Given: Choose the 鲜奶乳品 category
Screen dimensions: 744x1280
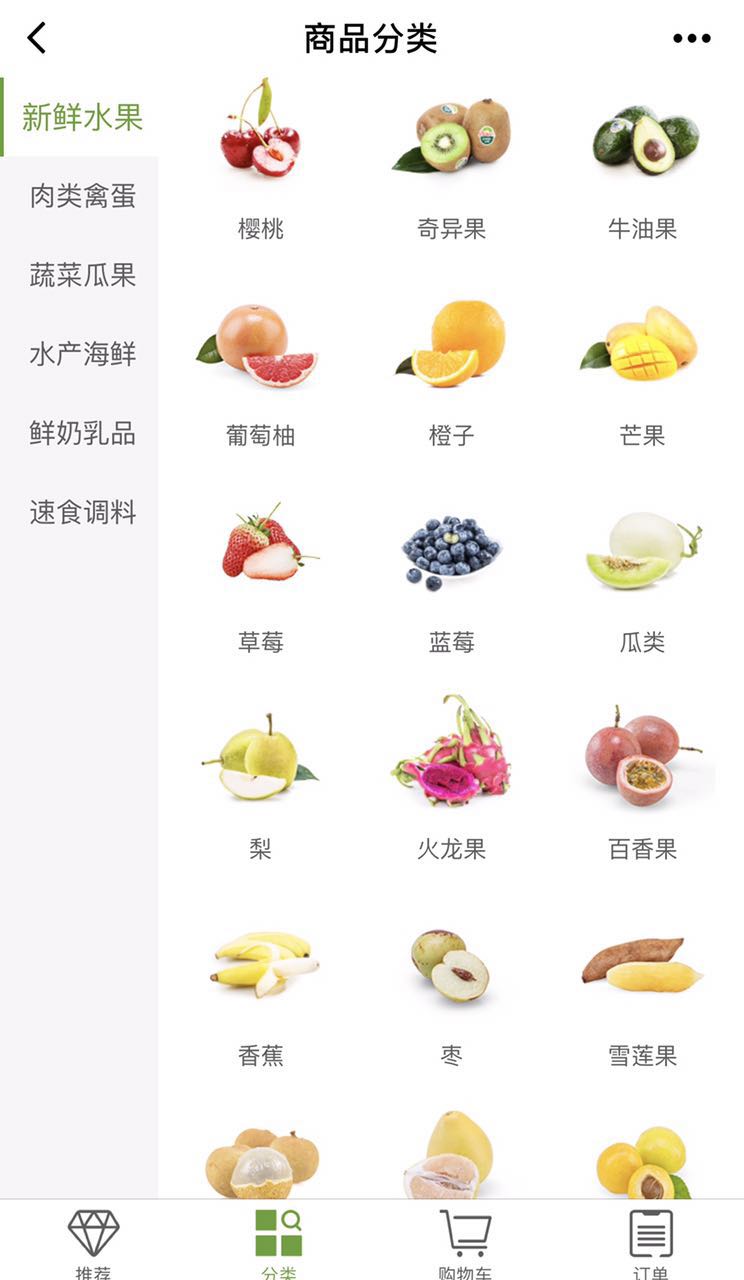Looking at the screenshot, I should [x=82, y=433].
